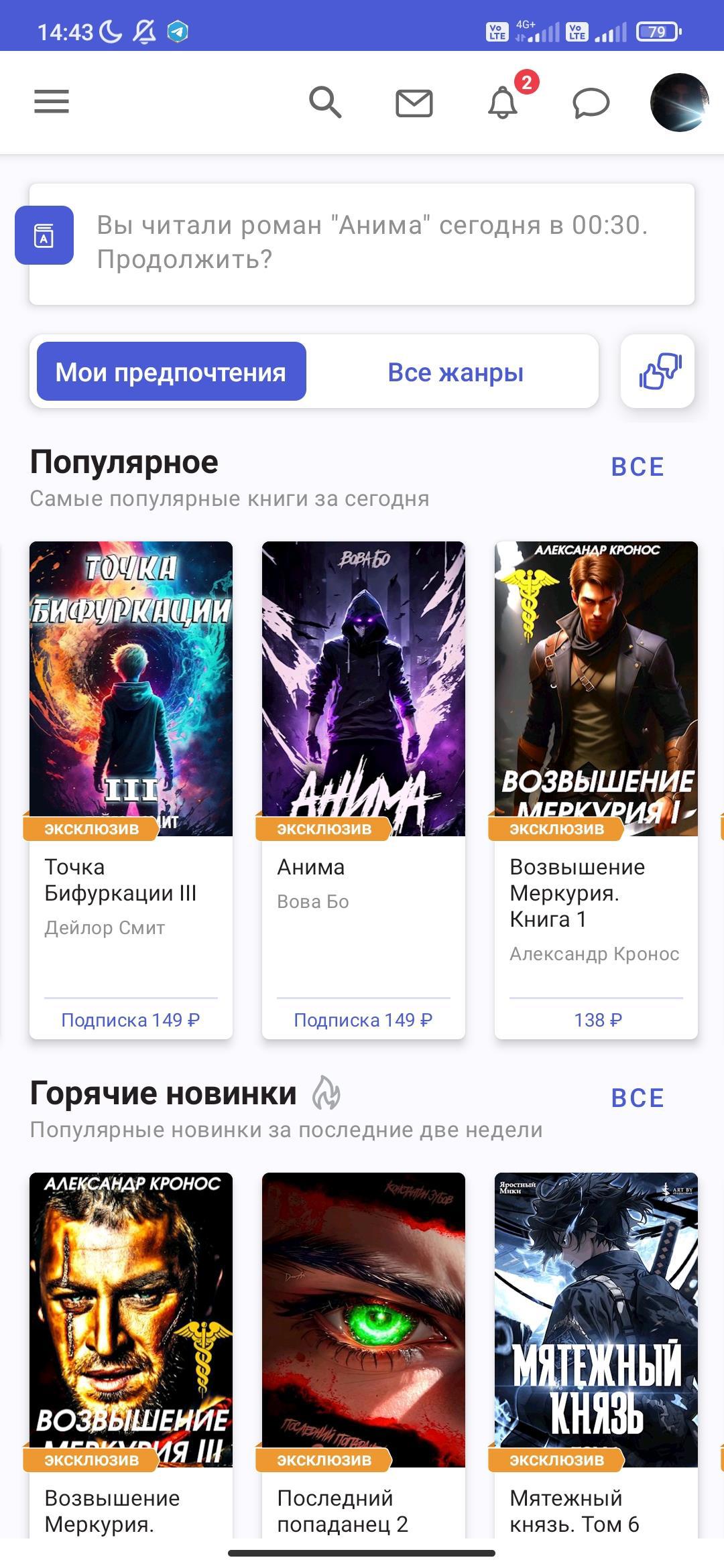Open the thumbs up/down preferences button
Viewport: 724px width, 1568px height.
coord(658,371)
